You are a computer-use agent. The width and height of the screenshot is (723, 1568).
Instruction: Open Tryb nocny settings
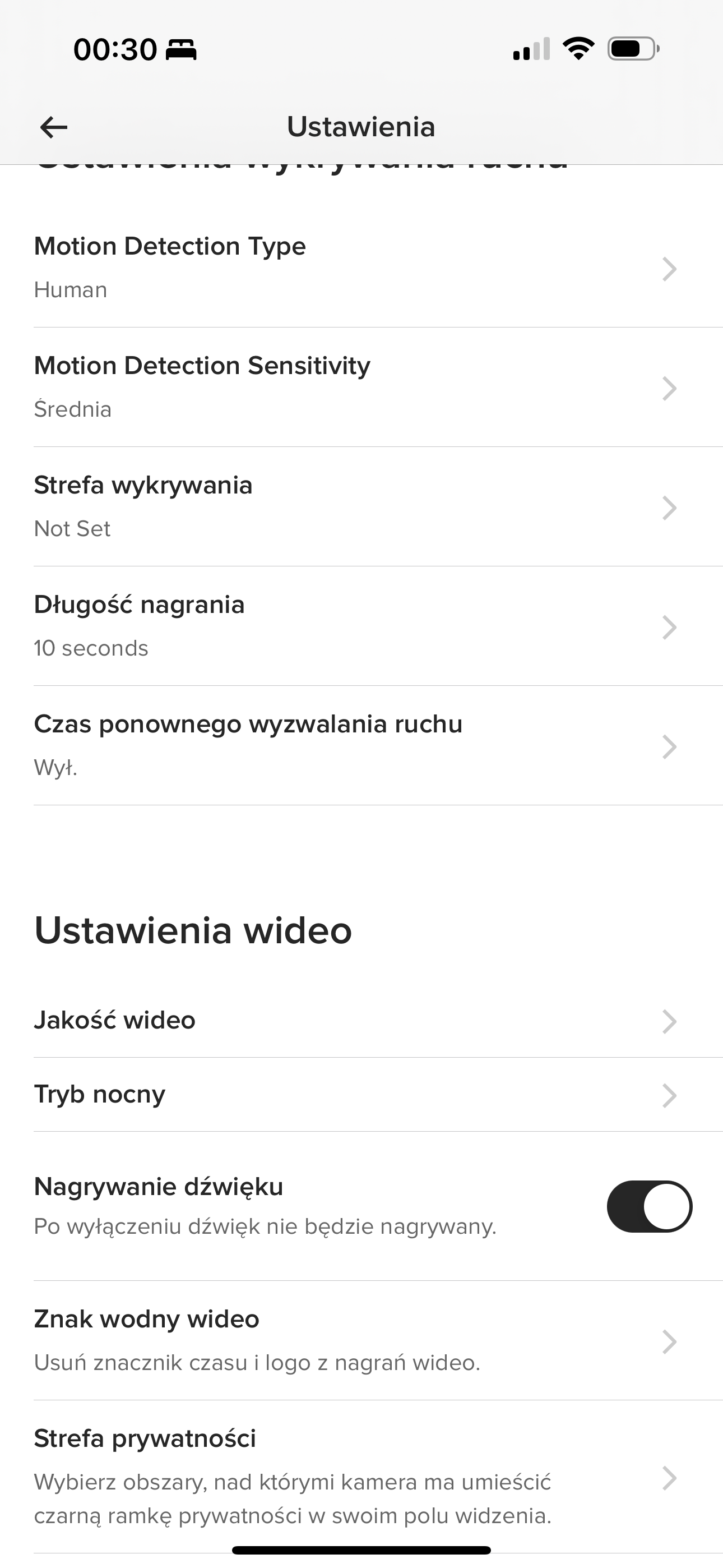361,1095
